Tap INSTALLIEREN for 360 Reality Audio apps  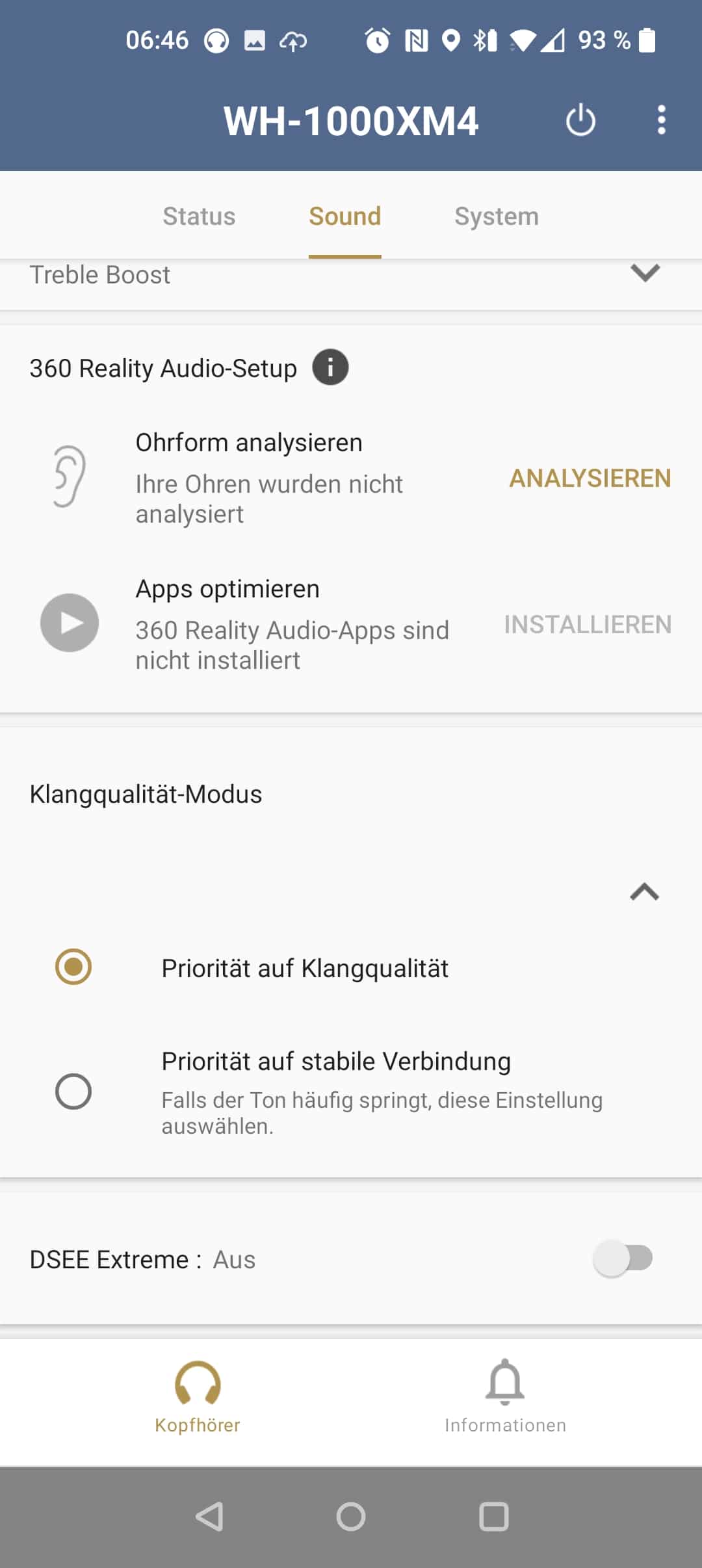(x=588, y=625)
